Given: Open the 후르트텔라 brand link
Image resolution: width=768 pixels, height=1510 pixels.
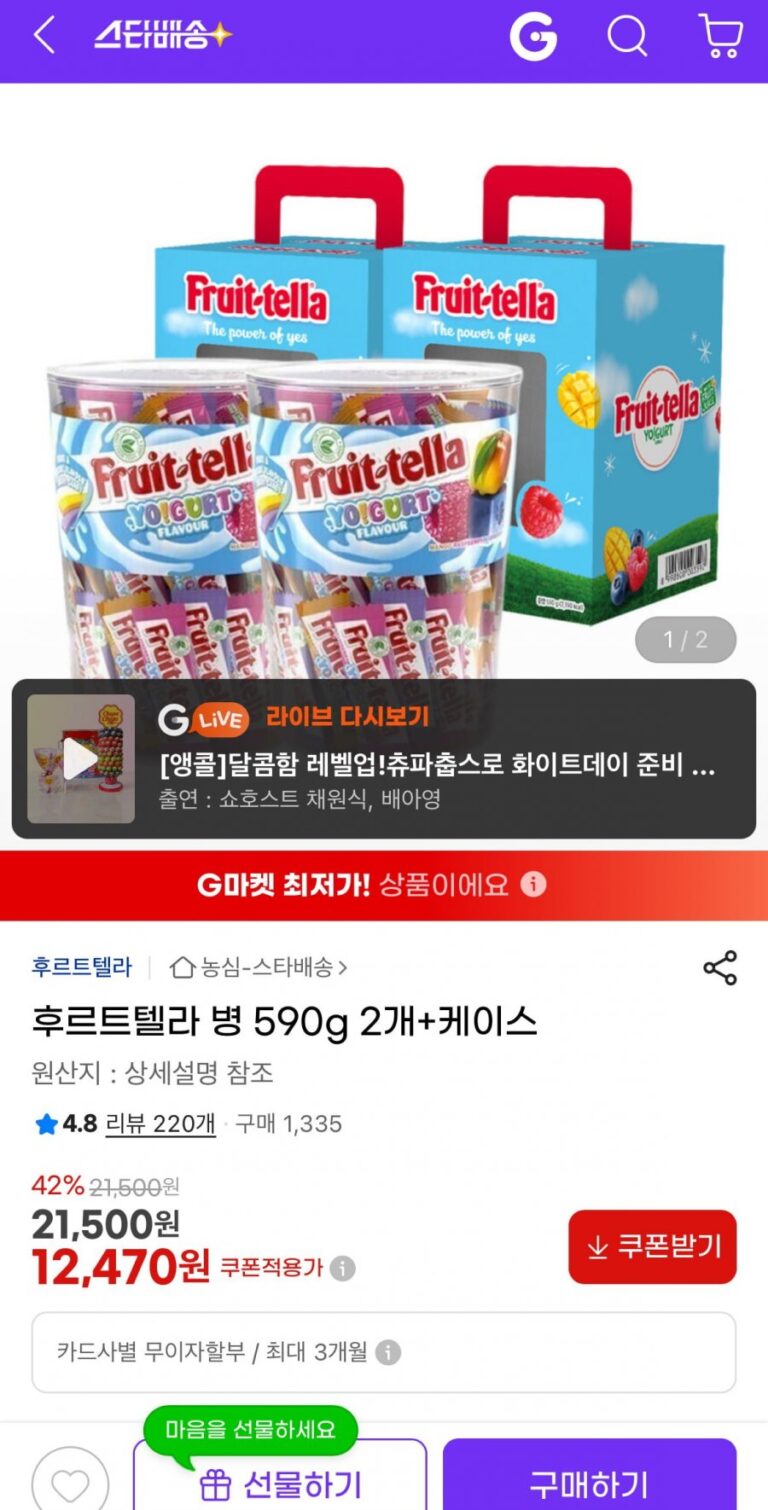Looking at the screenshot, I should coord(82,967).
